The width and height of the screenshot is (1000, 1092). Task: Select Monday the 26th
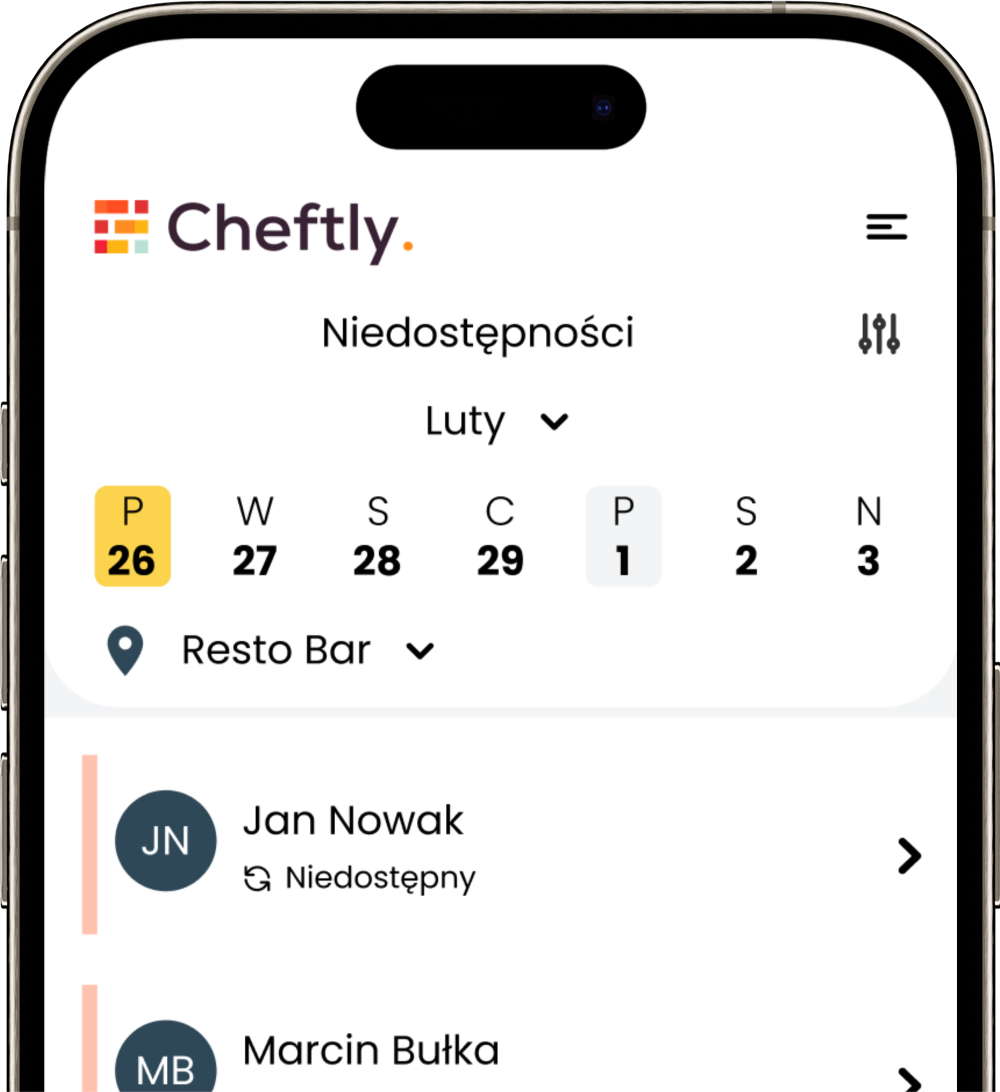[132, 536]
